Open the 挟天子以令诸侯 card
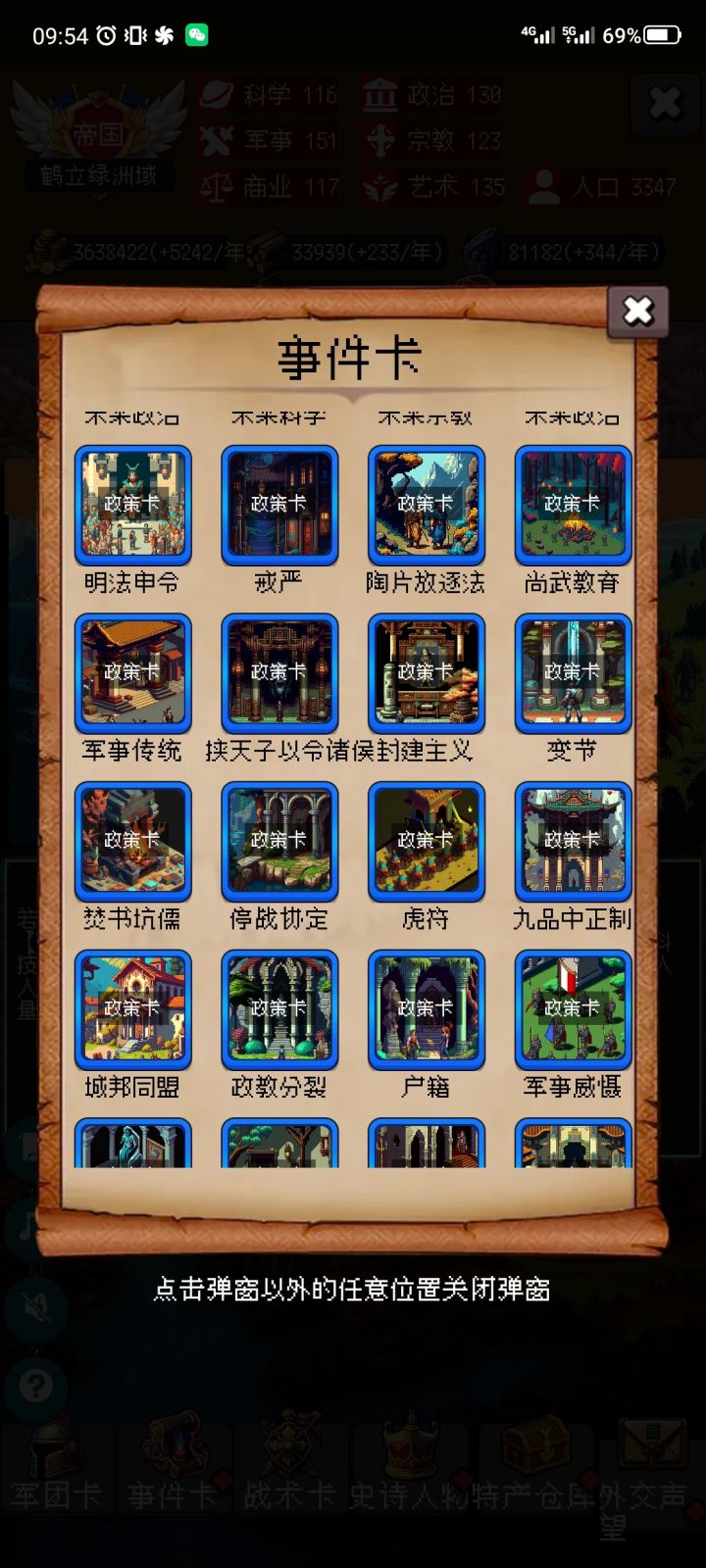The width and height of the screenshot is (706, 1568). coord(279,673)
